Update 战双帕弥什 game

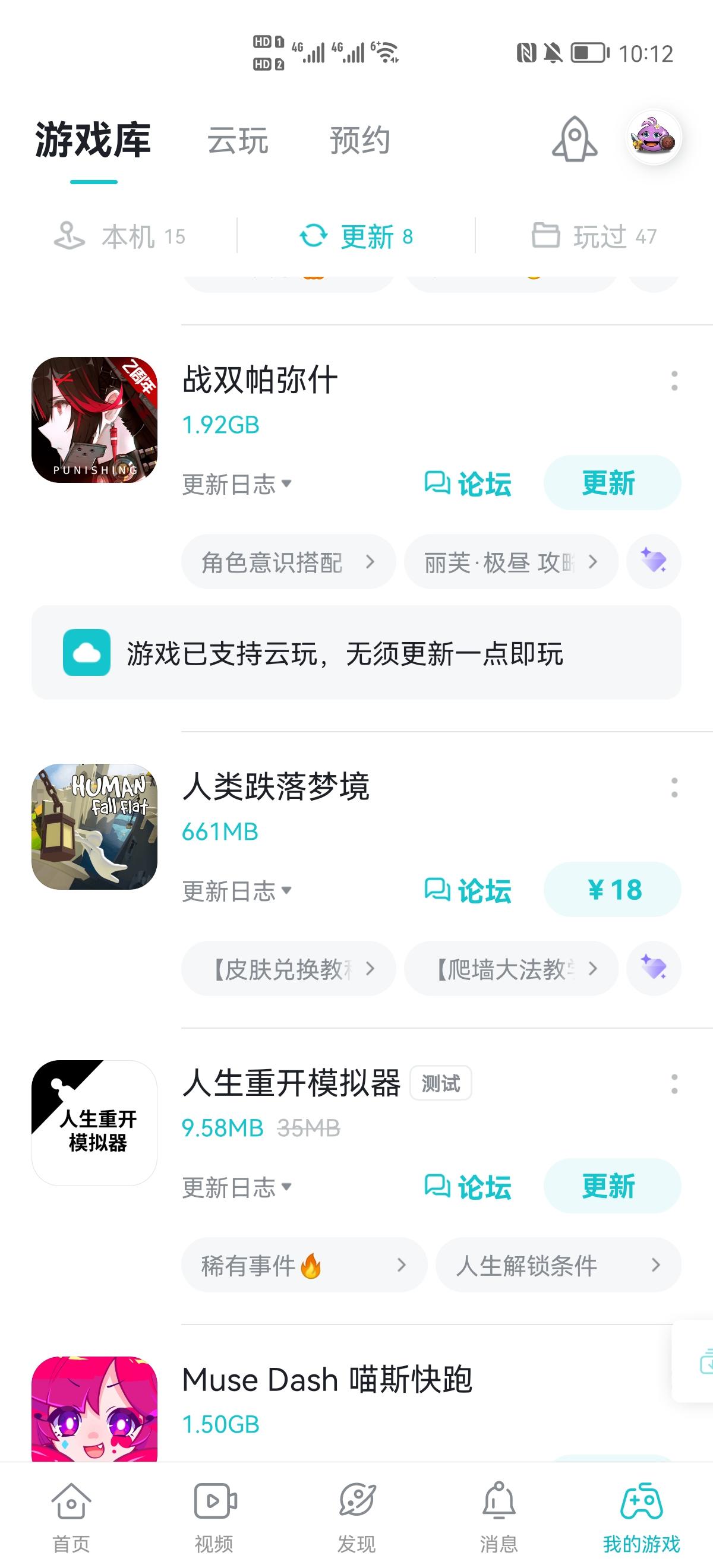[x=612, y=483]
